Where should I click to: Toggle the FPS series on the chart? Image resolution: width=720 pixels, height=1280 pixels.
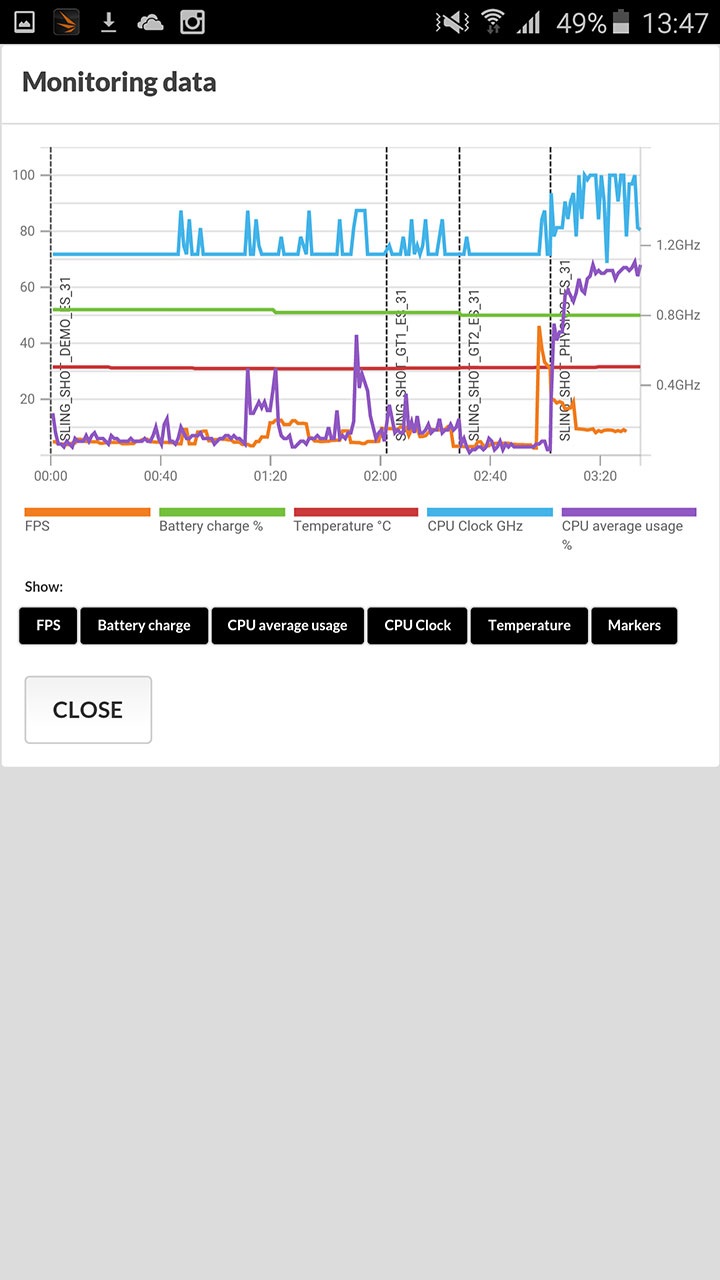tap(48, 625)
